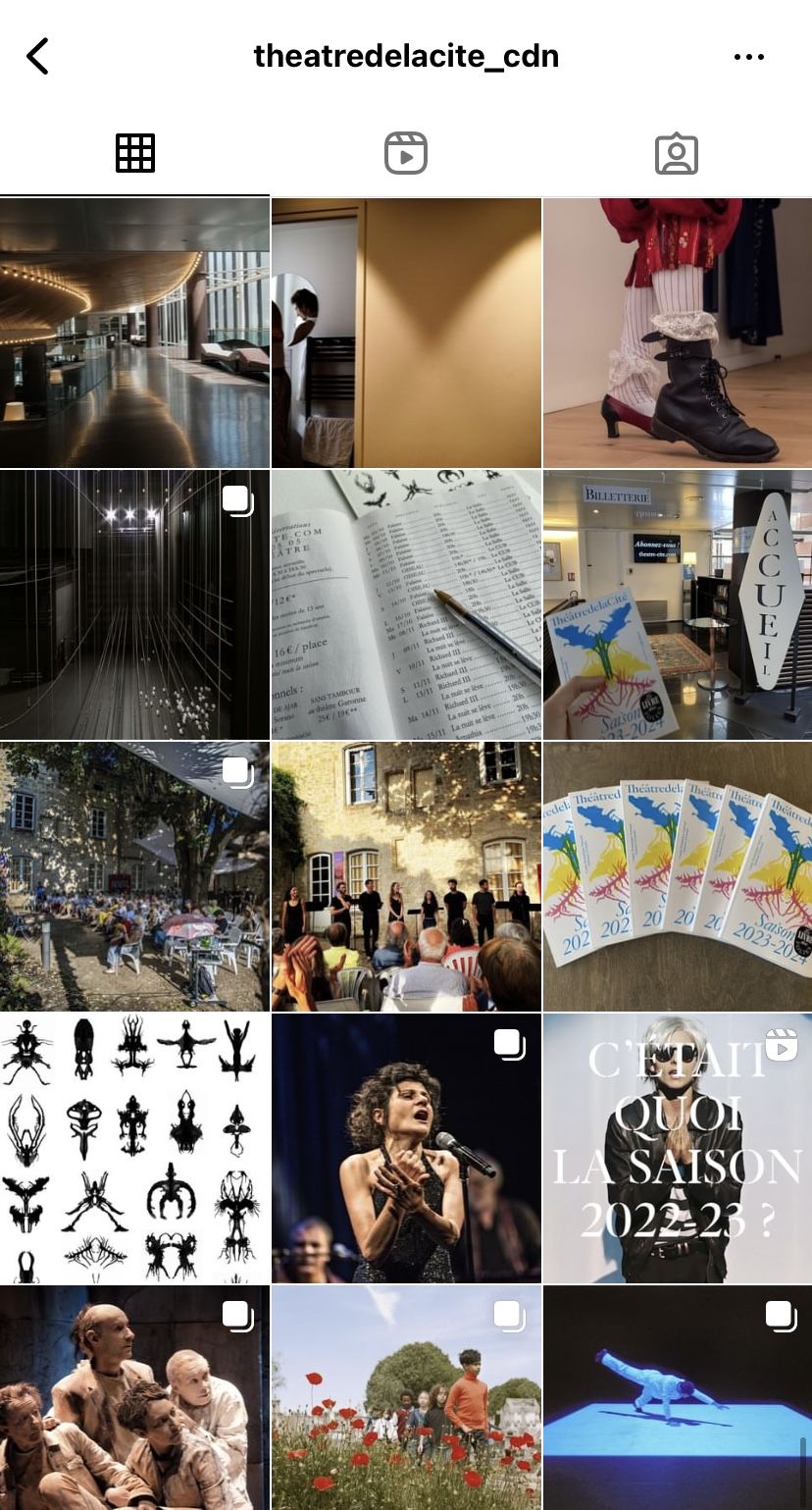Open the three-dot options menu
The width and height of the screenshot is (812, 1510).
tap(748, 57)
